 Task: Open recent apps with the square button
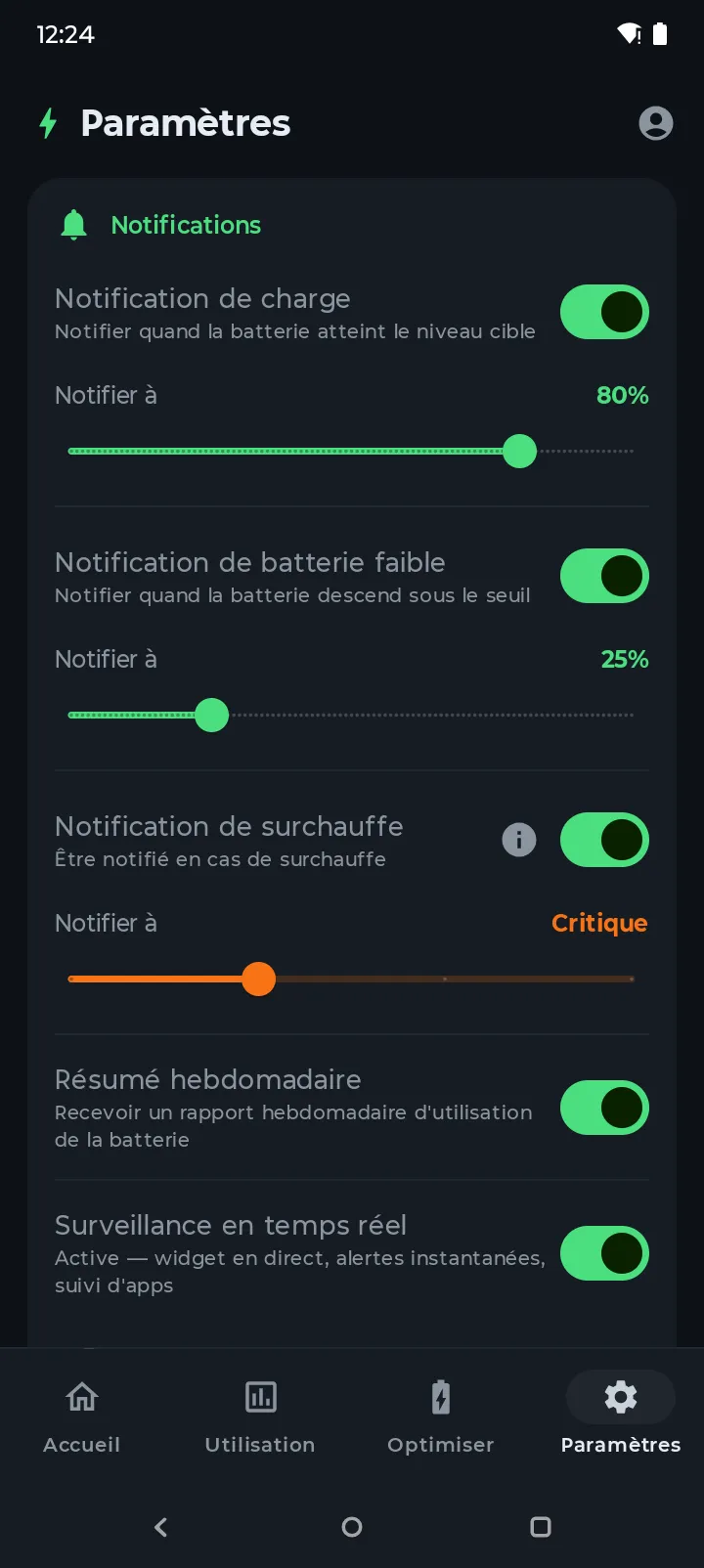[x=540, y=1527]
